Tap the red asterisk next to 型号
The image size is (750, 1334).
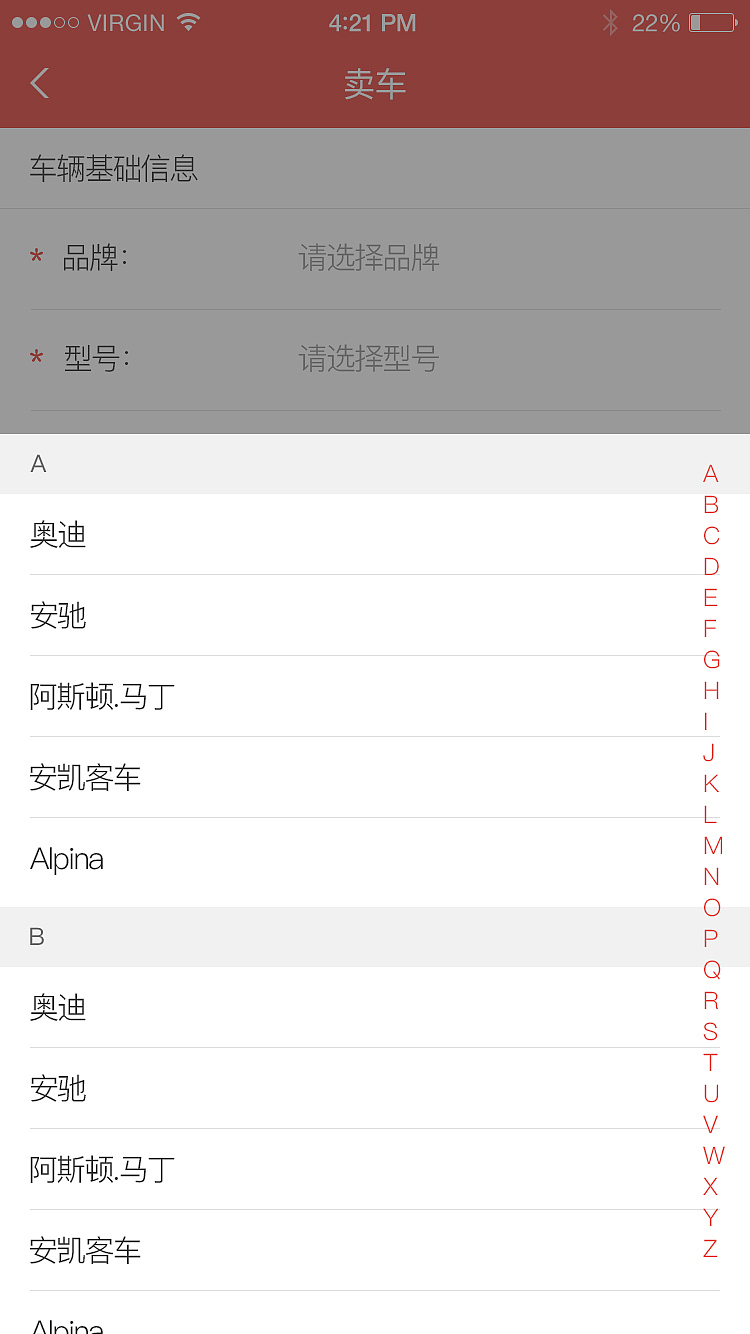pyautogui.click(x=36, y=358)
